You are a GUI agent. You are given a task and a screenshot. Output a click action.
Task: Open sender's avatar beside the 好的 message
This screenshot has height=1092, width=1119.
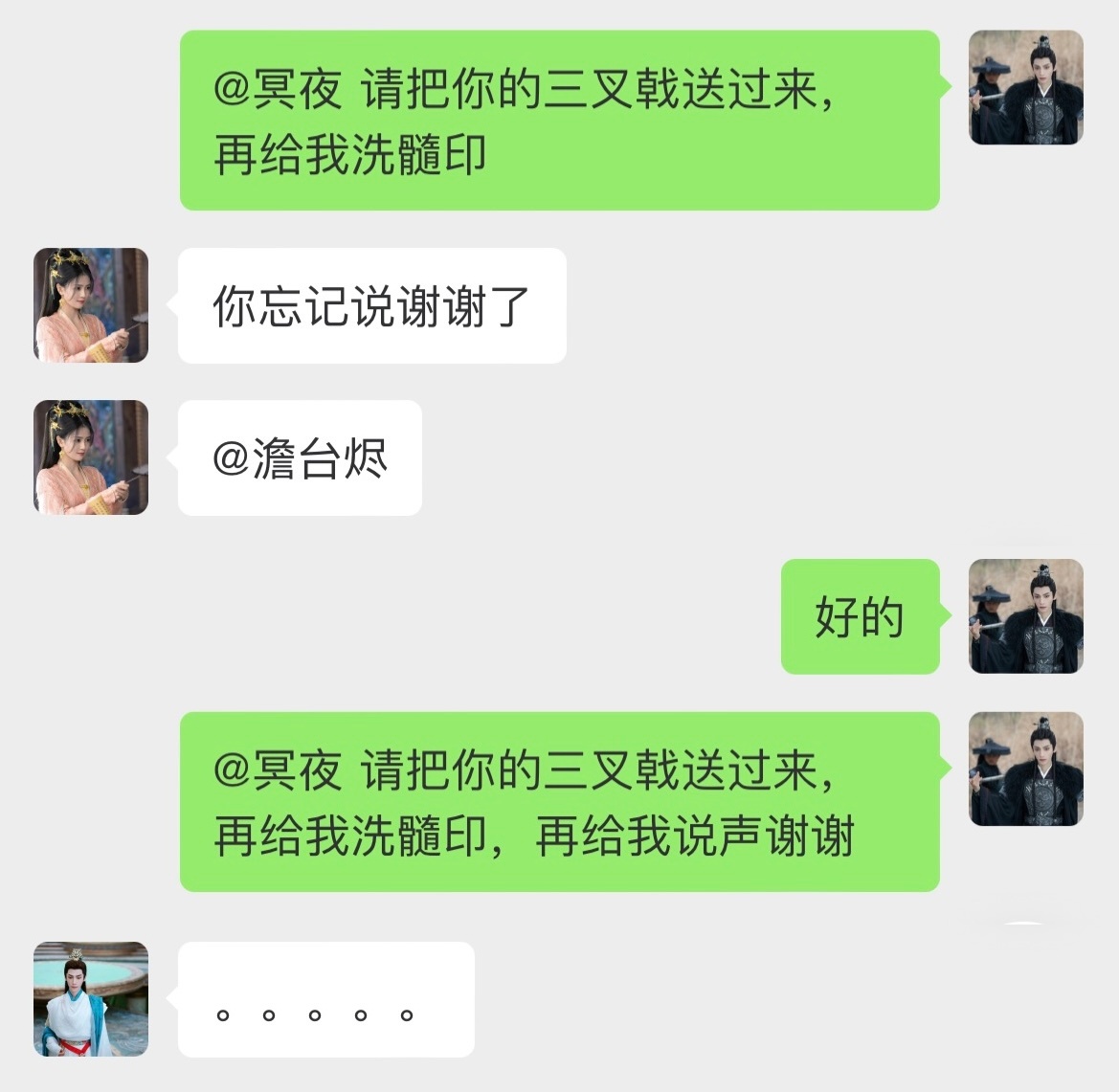pos(1025,616)
